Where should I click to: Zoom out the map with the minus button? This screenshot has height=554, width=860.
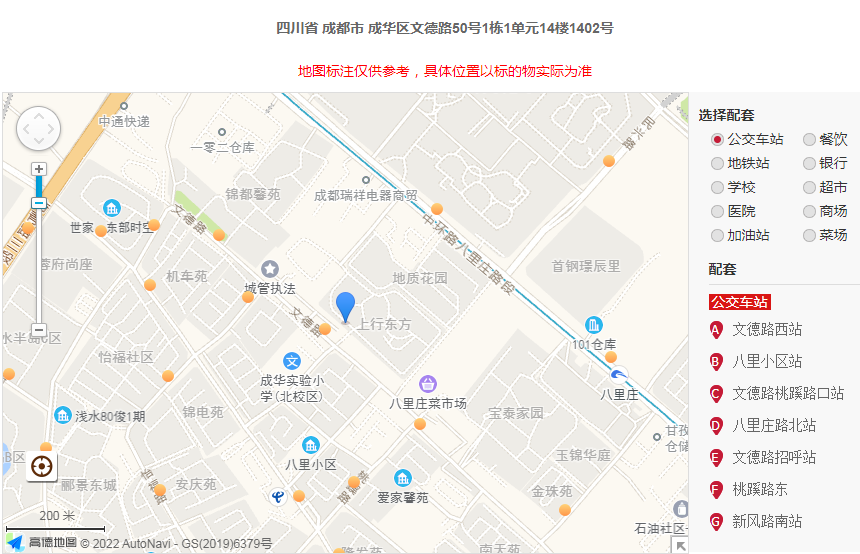(x=39, y=330)
